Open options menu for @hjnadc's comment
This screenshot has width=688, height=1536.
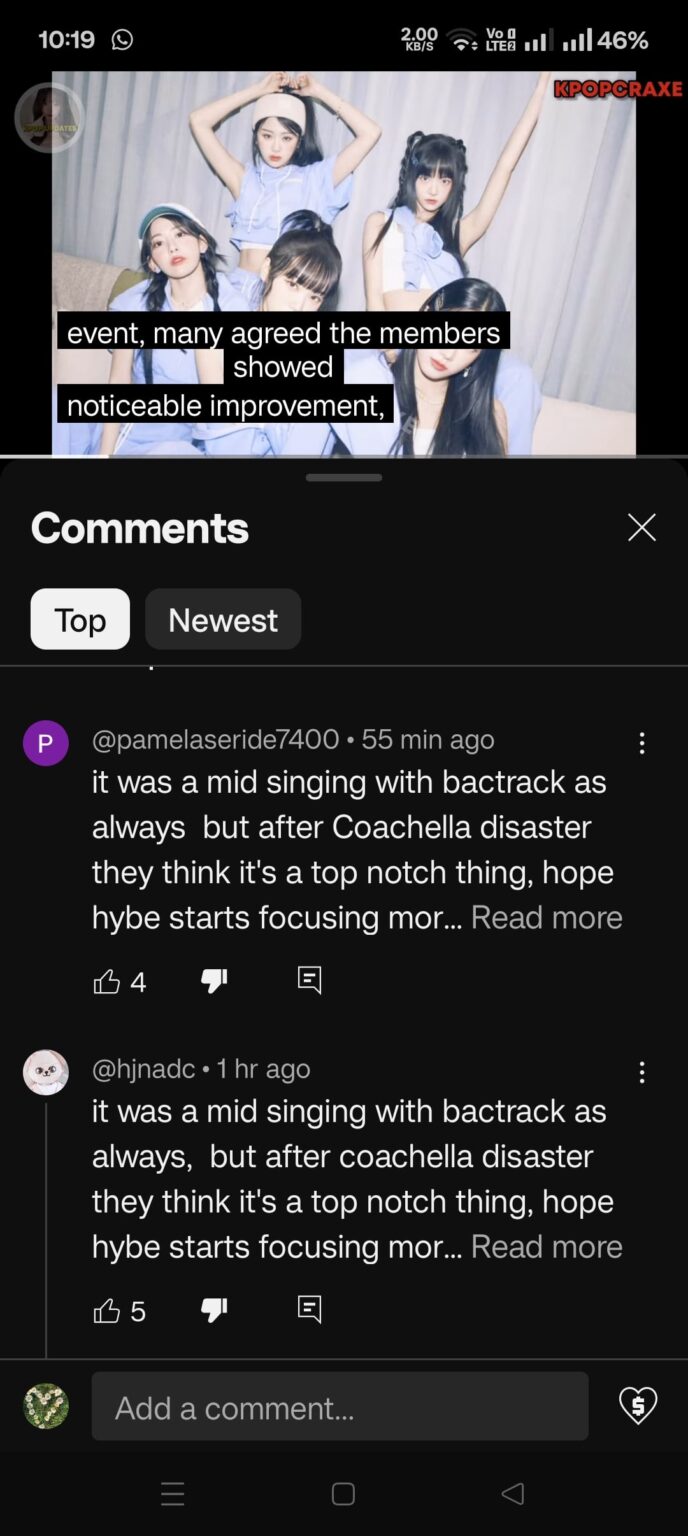[x=641, y=1072]
